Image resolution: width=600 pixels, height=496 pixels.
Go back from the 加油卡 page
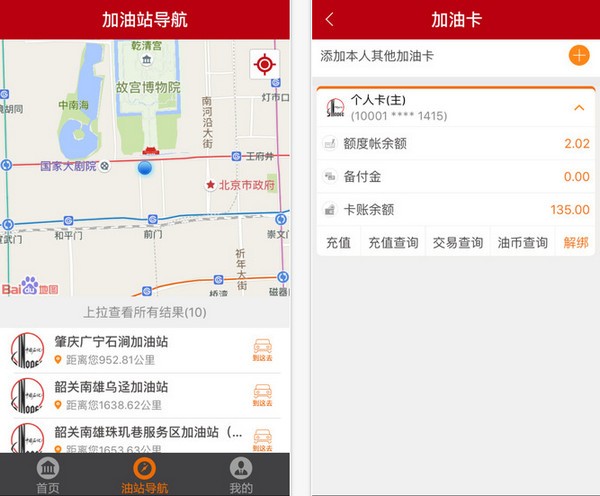pyautogui.click(x=330, y=19)
